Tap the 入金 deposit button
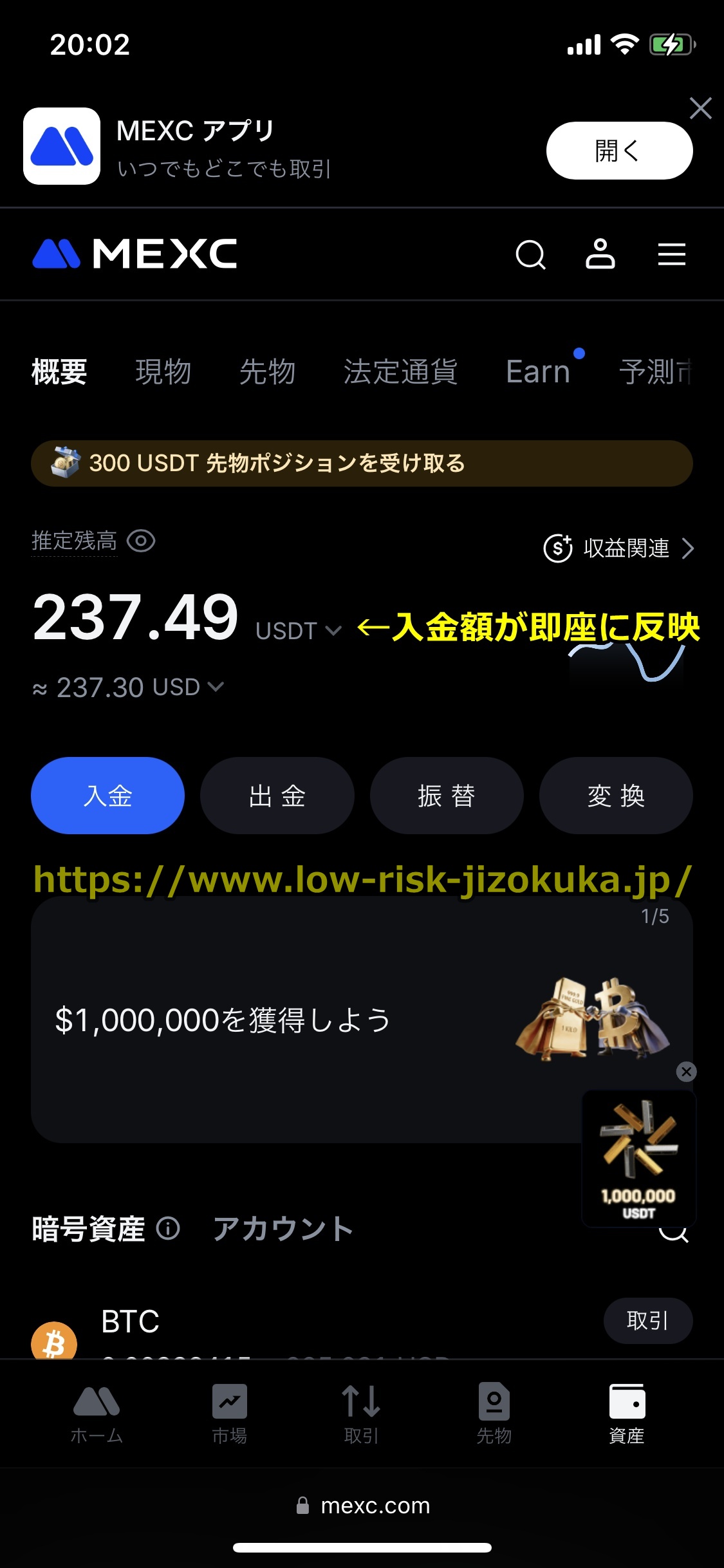The height and width of the screenshot is (1568, 724). pos(107,796)
